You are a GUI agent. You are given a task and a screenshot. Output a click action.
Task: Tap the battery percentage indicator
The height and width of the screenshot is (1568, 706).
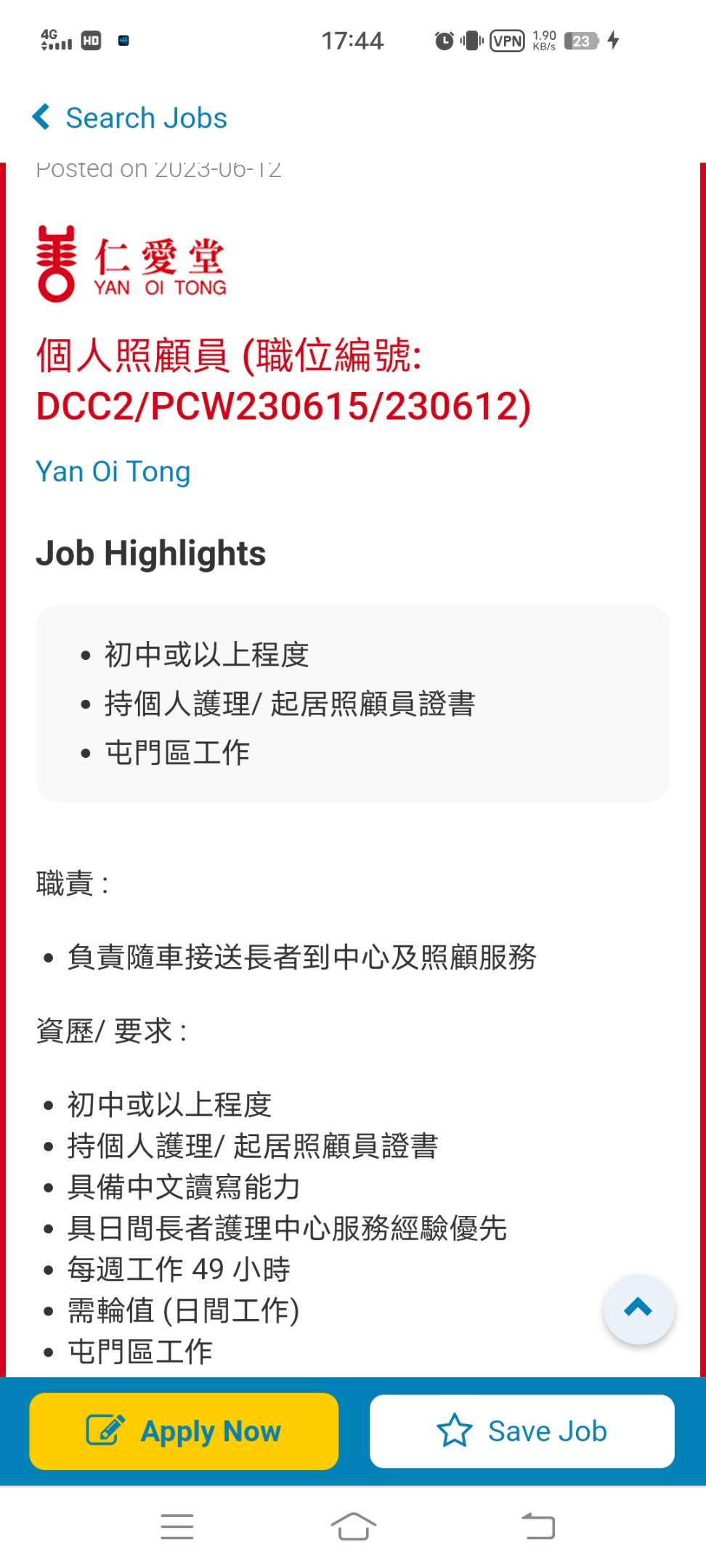pyautogui.click(x=581, y=41)
